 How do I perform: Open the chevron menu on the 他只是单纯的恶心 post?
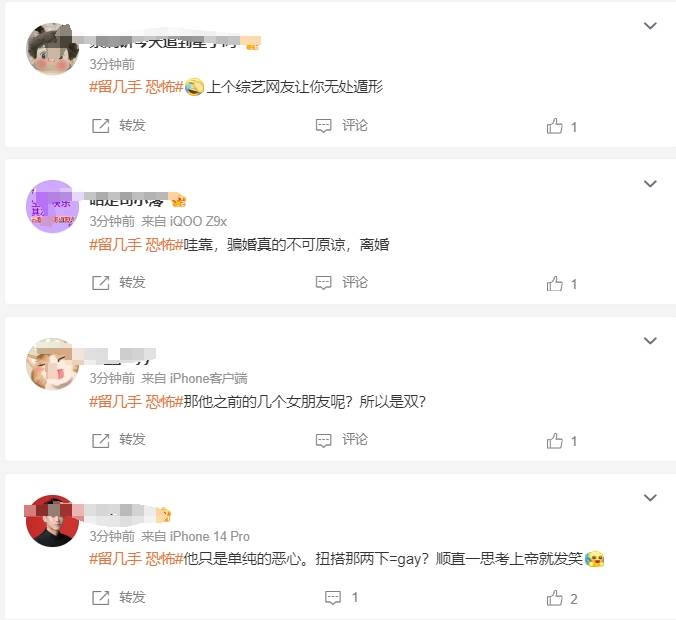(x=650, y=498)
